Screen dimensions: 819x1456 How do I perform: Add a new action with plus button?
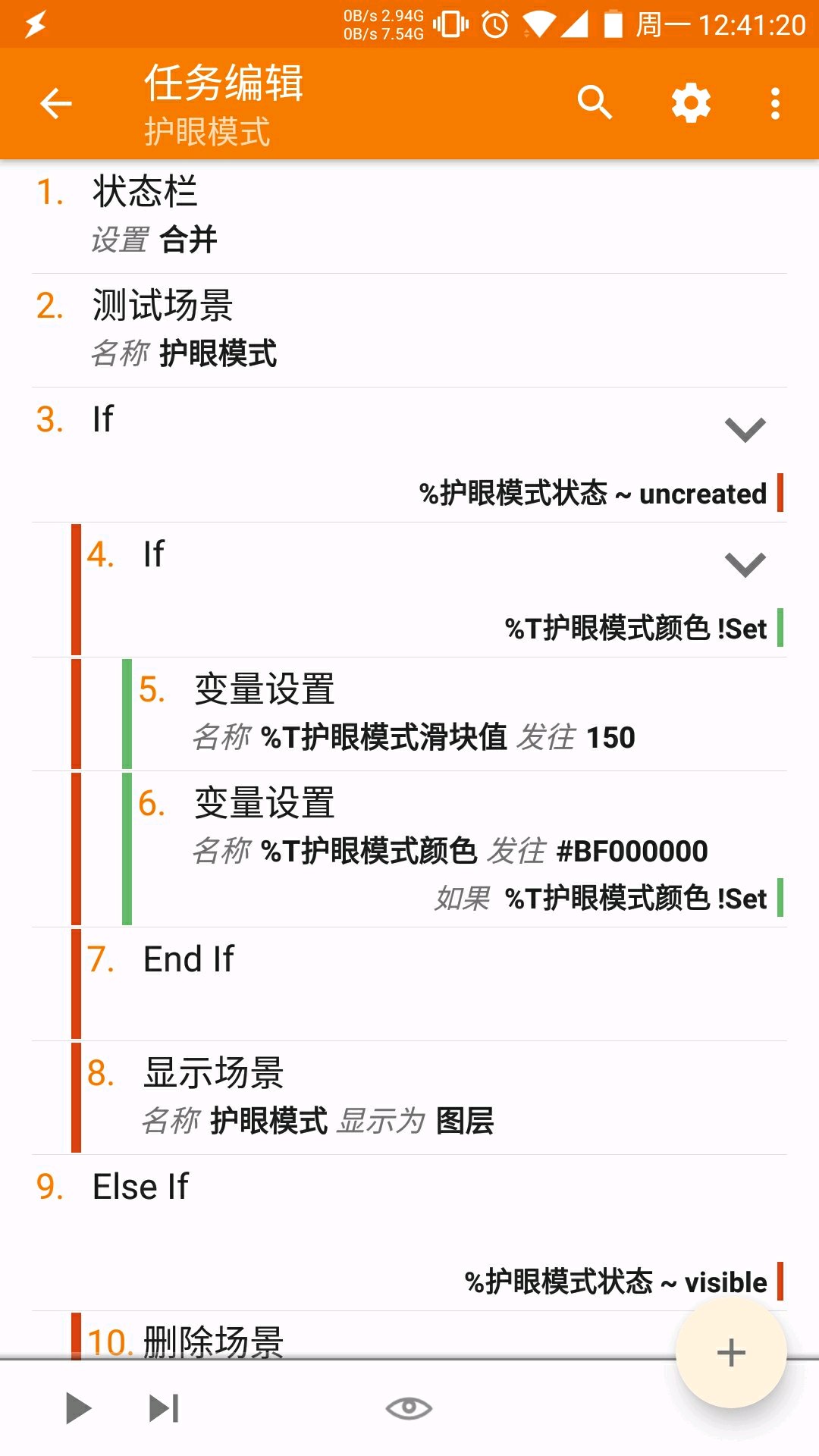click(731, 1353)
